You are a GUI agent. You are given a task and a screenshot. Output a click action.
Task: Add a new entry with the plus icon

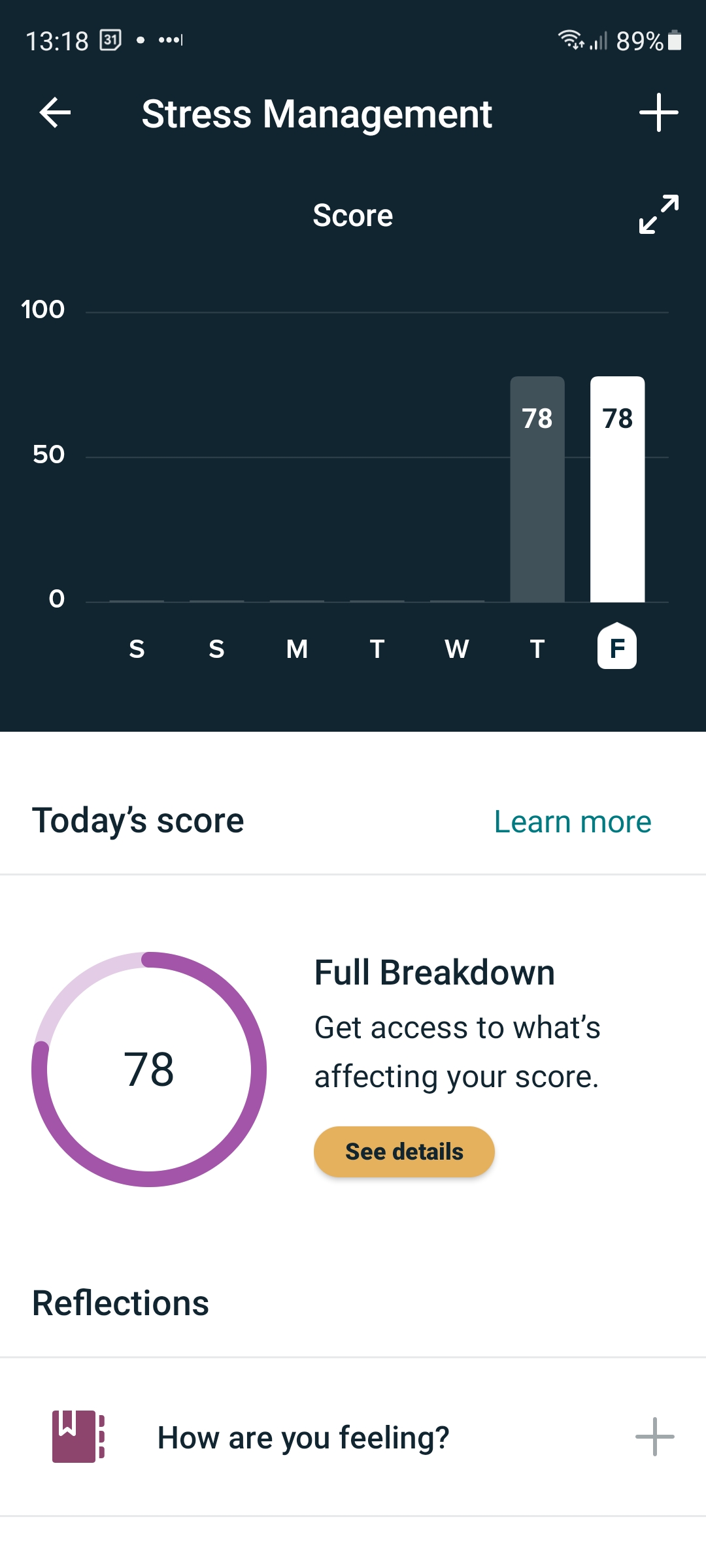658,113
